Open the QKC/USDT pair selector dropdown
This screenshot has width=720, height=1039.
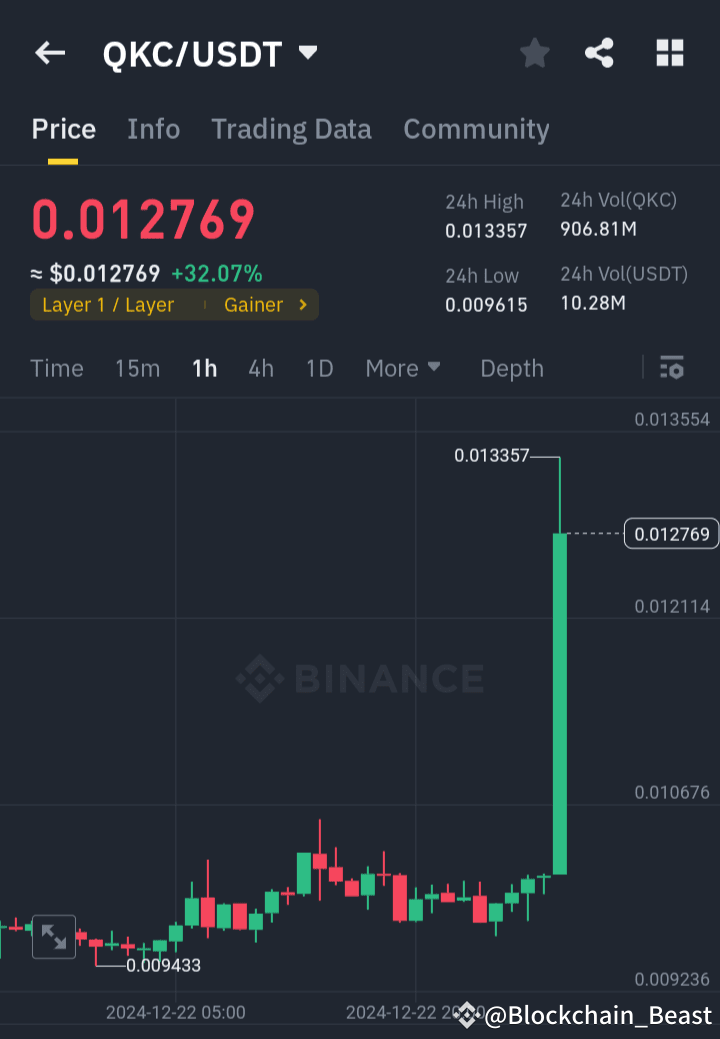pyautogui.click(x=307, y=53)
